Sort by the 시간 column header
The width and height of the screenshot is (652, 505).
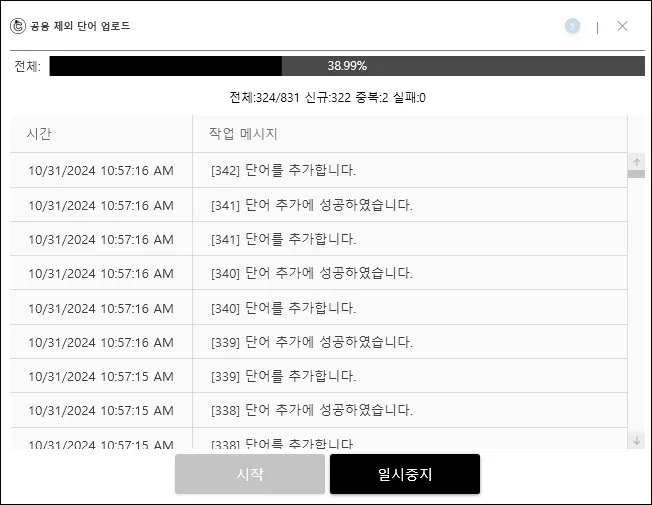tap(100, 133)
